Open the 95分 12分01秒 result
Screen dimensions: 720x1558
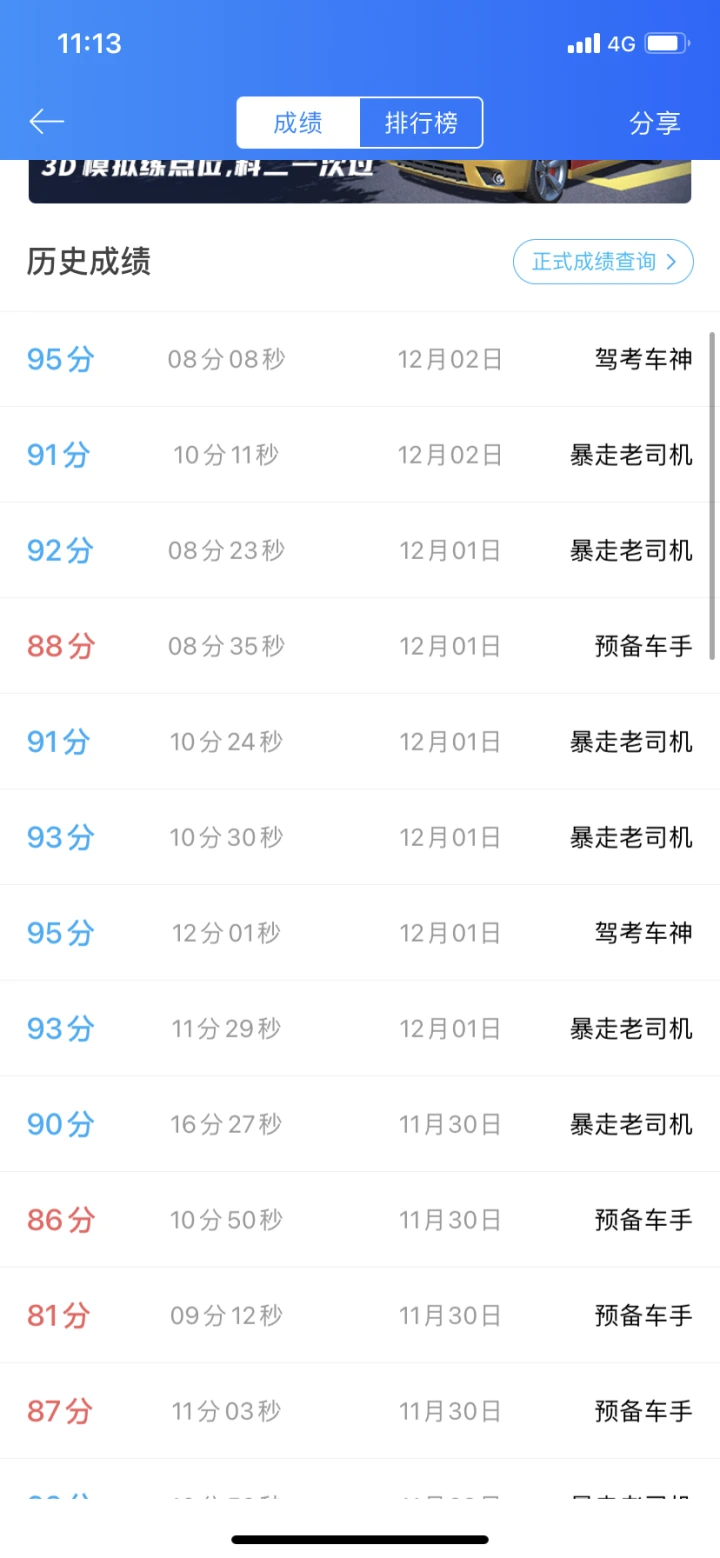tap(360, 933)
